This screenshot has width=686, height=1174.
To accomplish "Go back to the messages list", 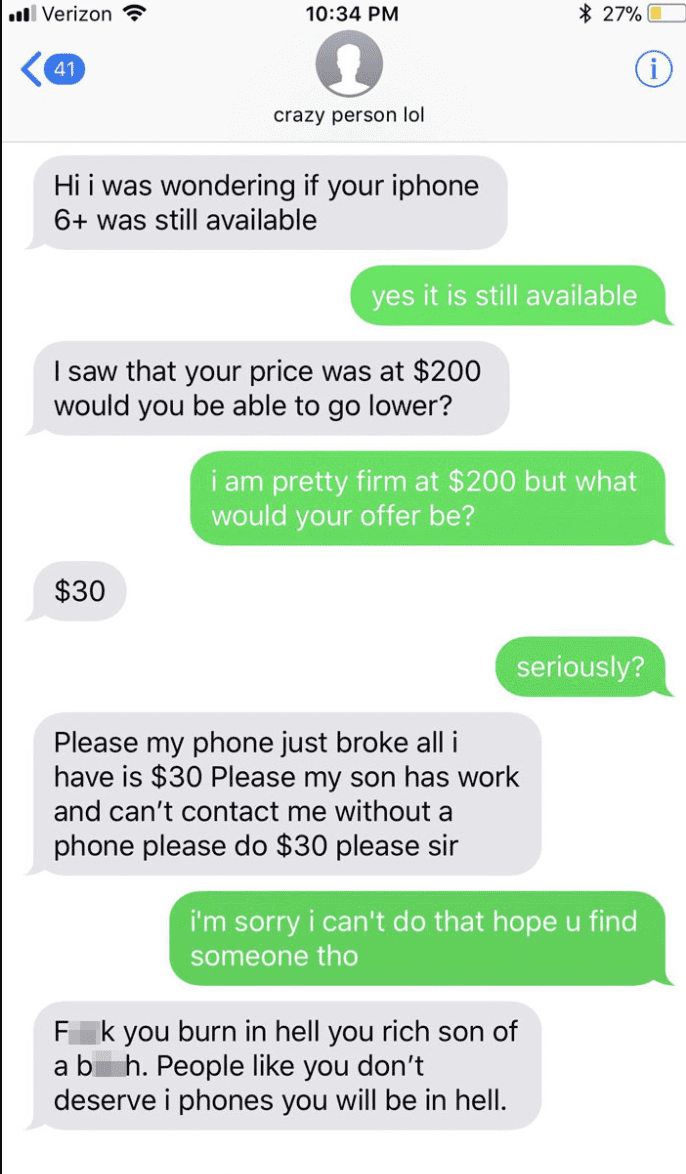I will tap(52, 70).
